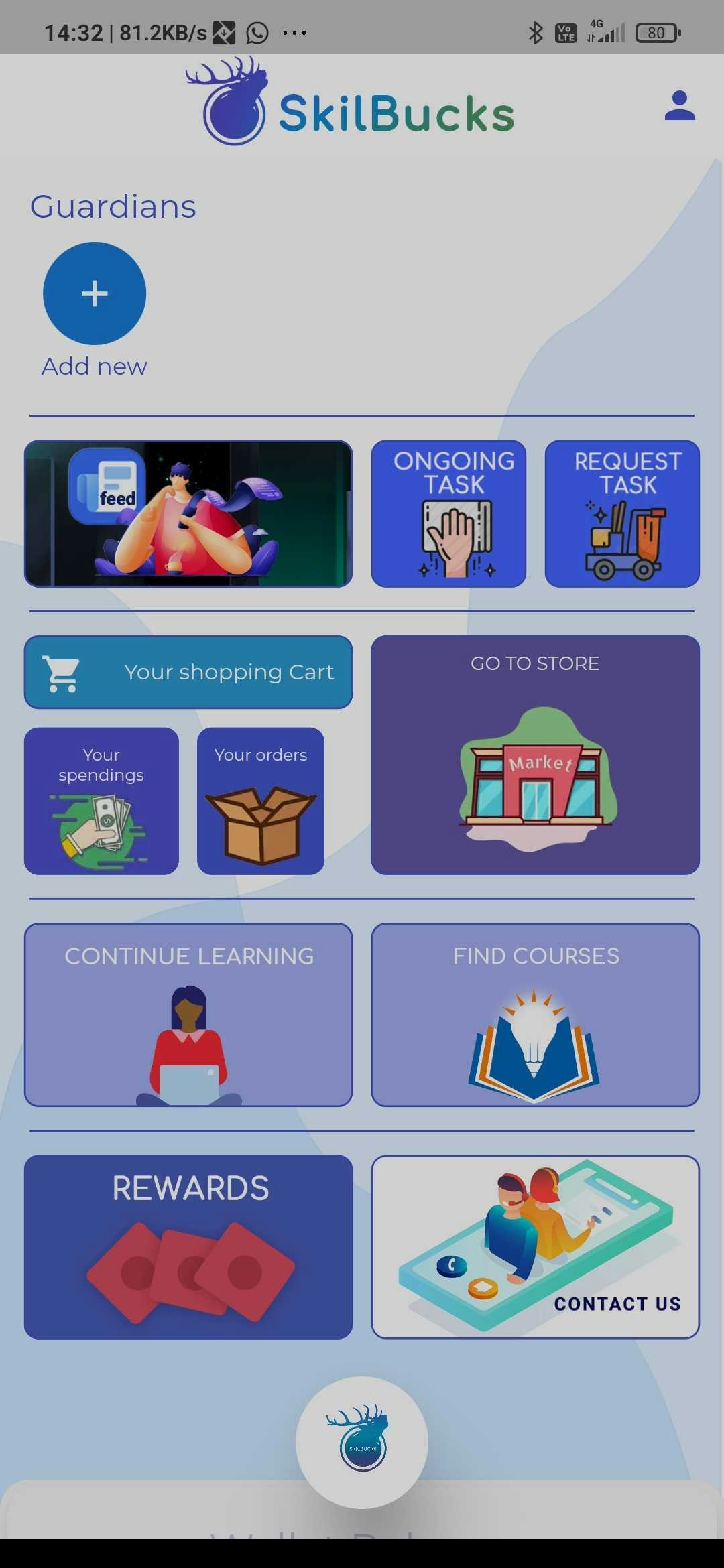
Task: Open Your shopping Cart
Action: [188, 672]
